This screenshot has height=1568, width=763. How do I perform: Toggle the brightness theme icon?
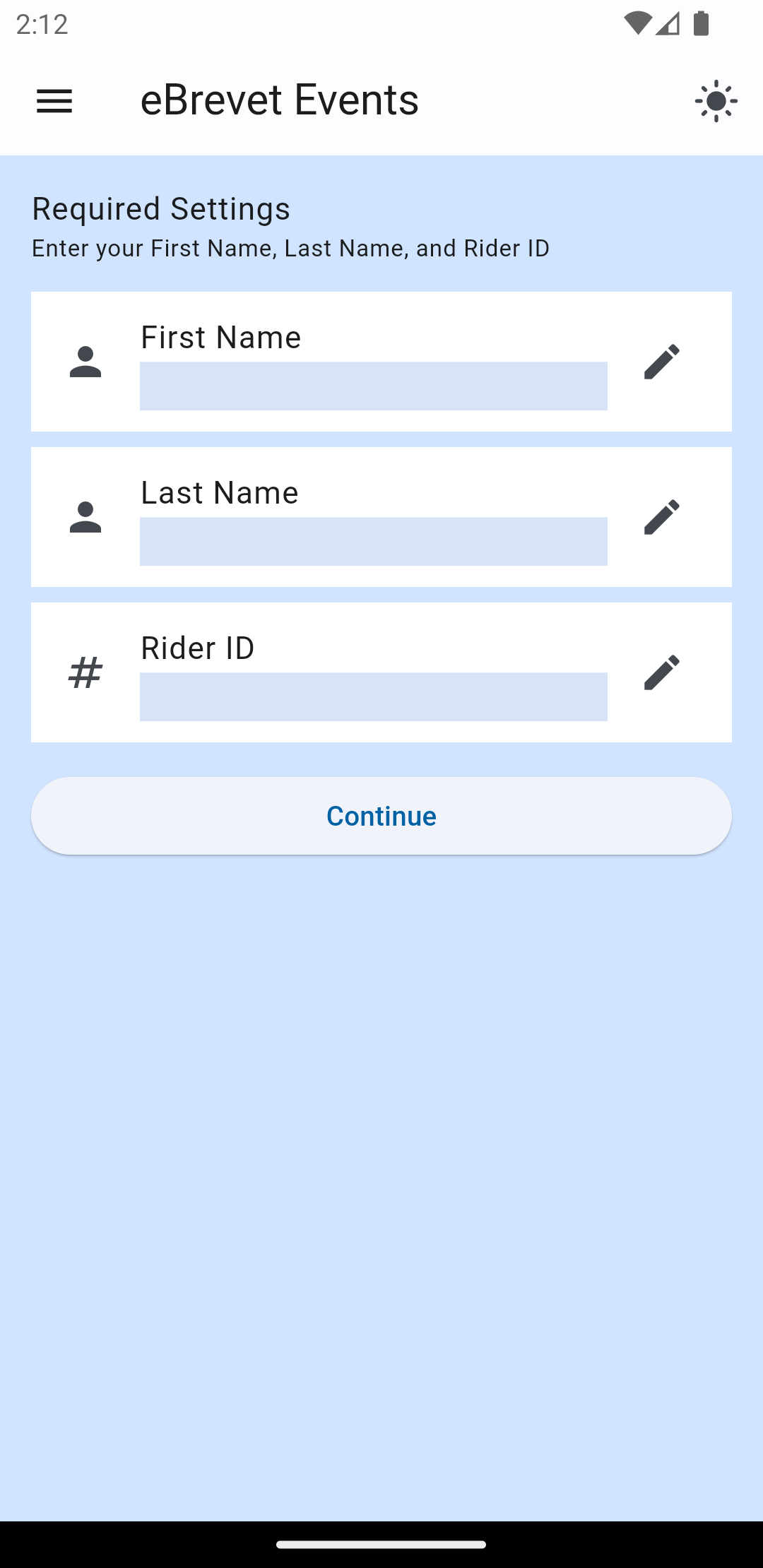click(x=716, y=101)
